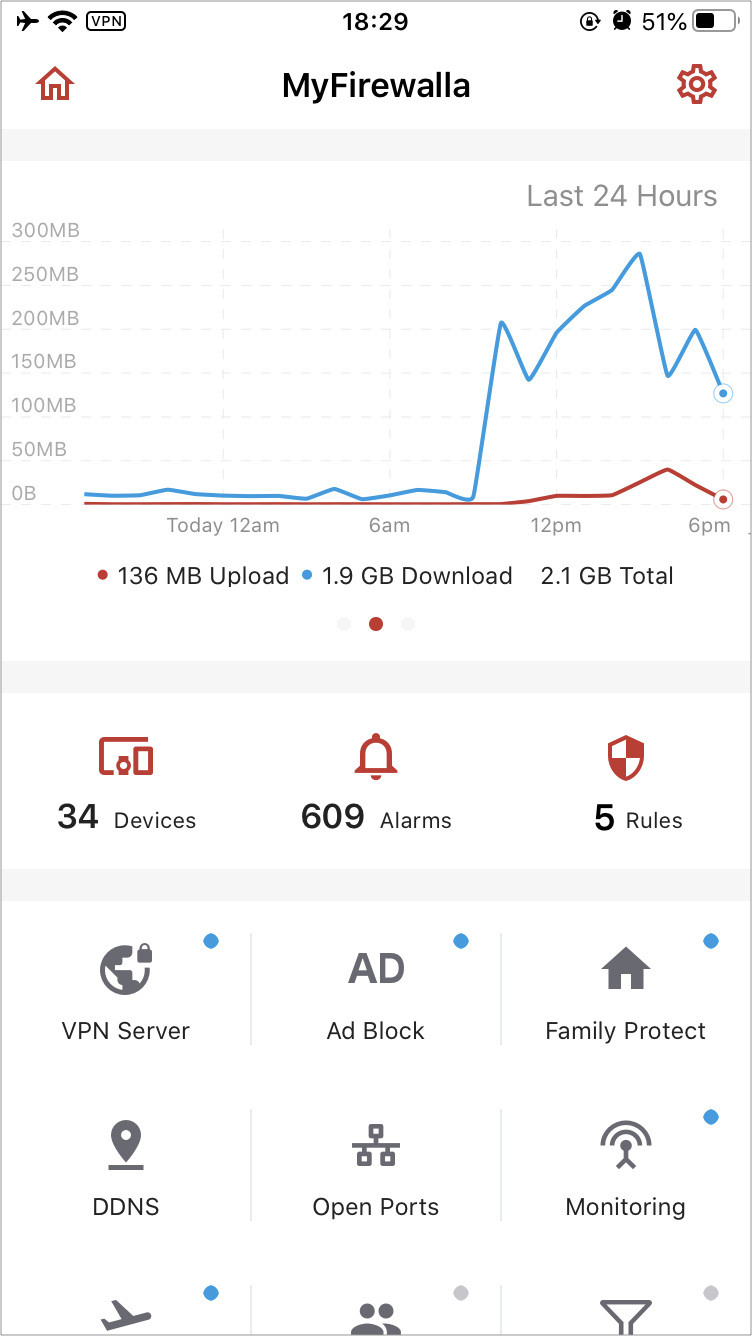The height and width of the screenshot is (1336, 752).
Task: Open the settings gear
Action: [697, 84]
